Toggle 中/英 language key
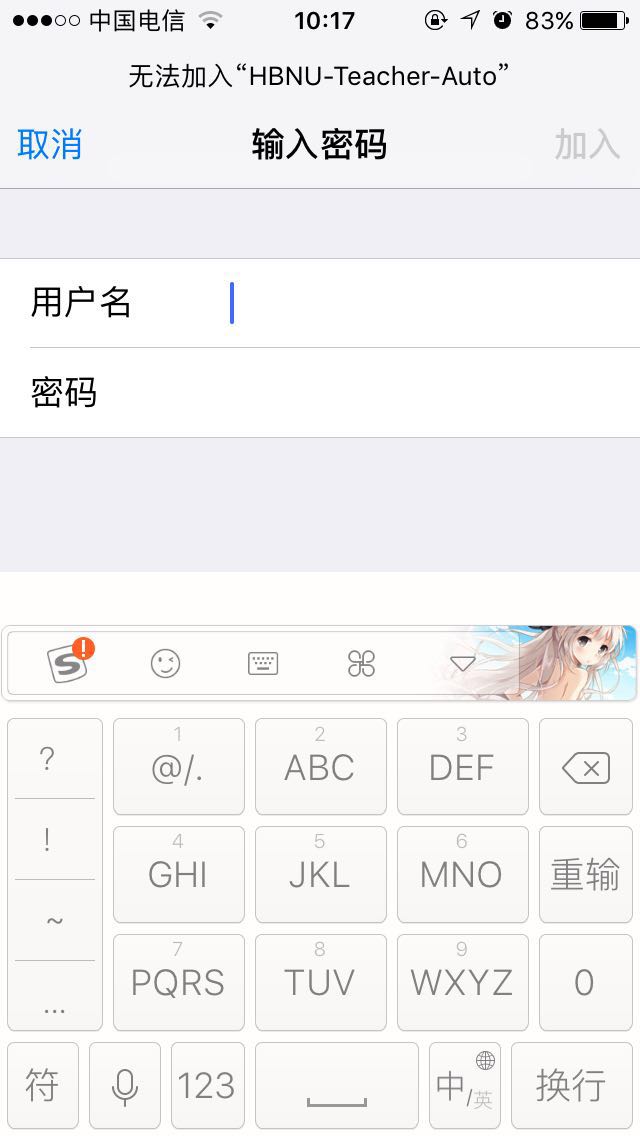Viewport: 640px width, 1136px height. (465, 1085)
